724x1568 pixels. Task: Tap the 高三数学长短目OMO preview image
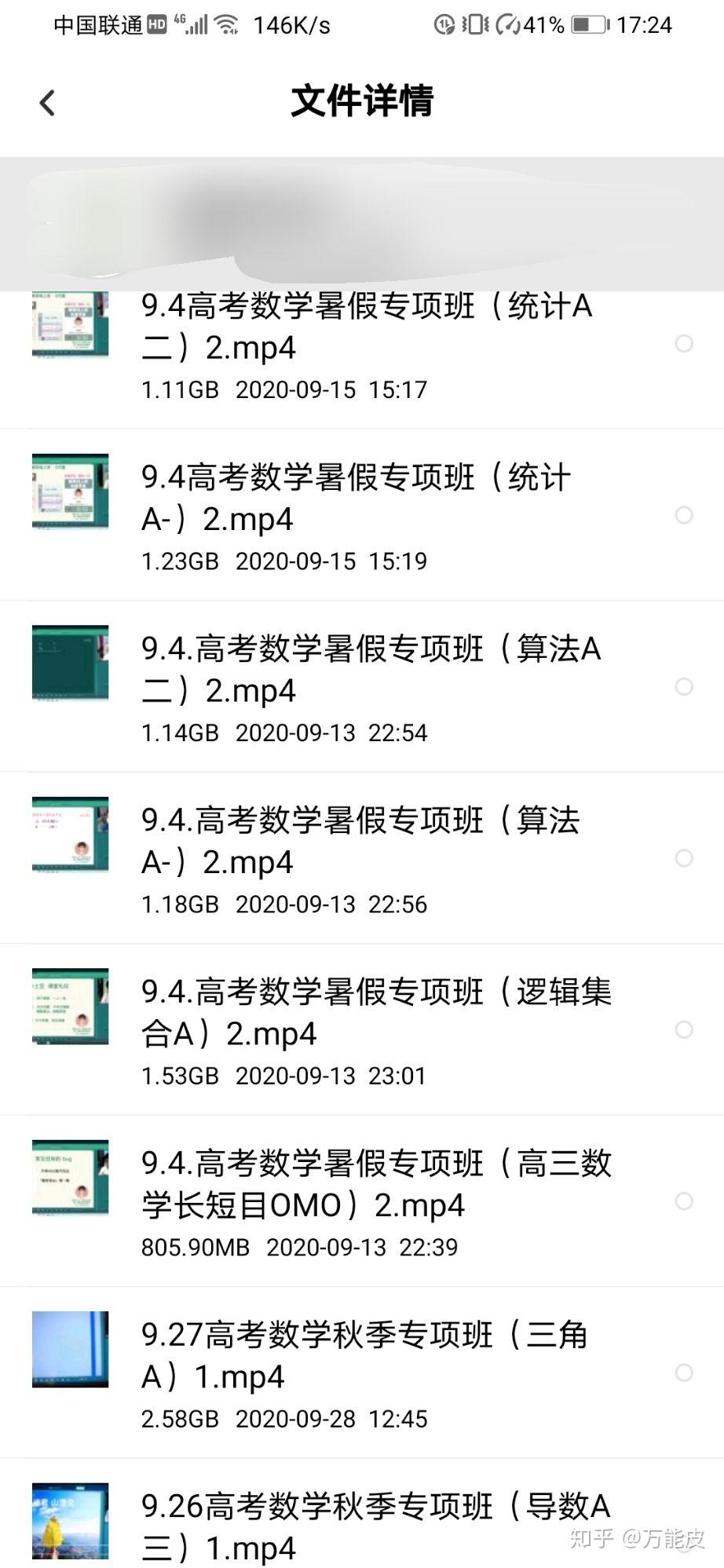(x=69, y=1179)
